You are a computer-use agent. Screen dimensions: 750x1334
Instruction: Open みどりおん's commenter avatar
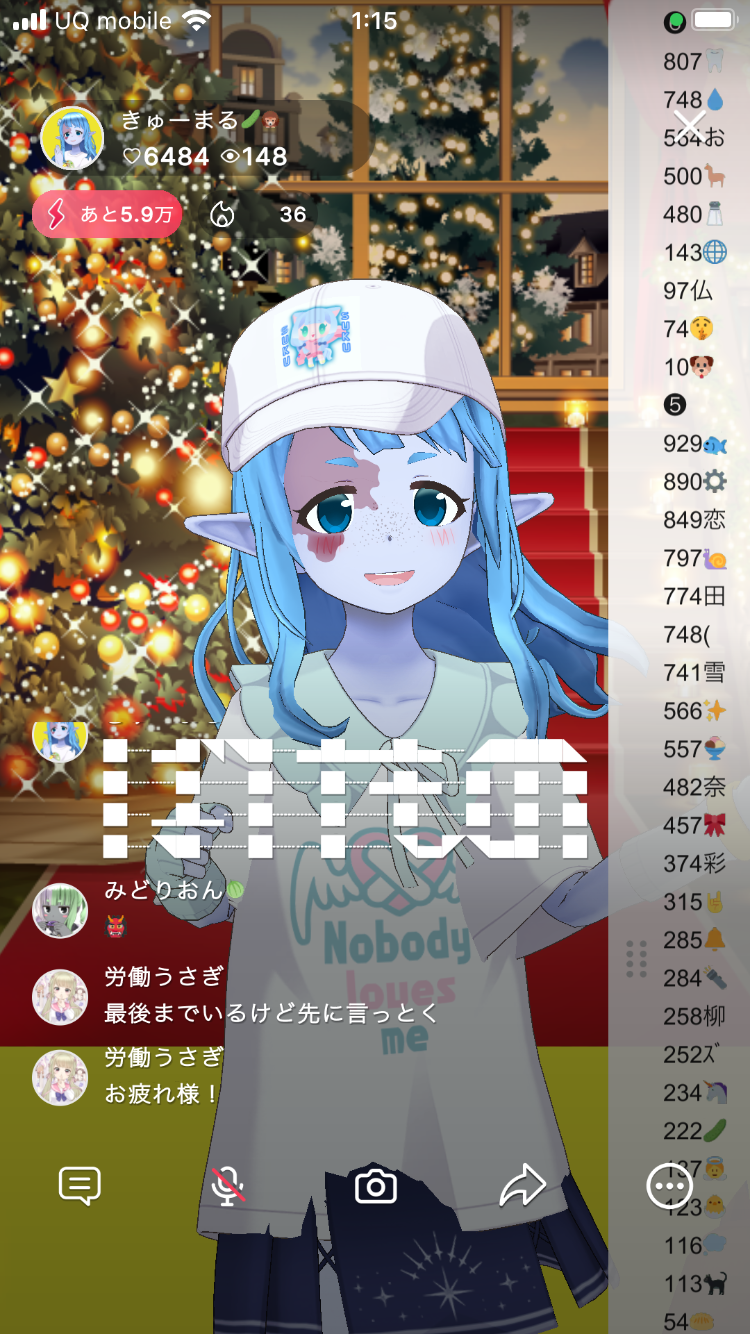pyautogui.click(x=60, y=910)
